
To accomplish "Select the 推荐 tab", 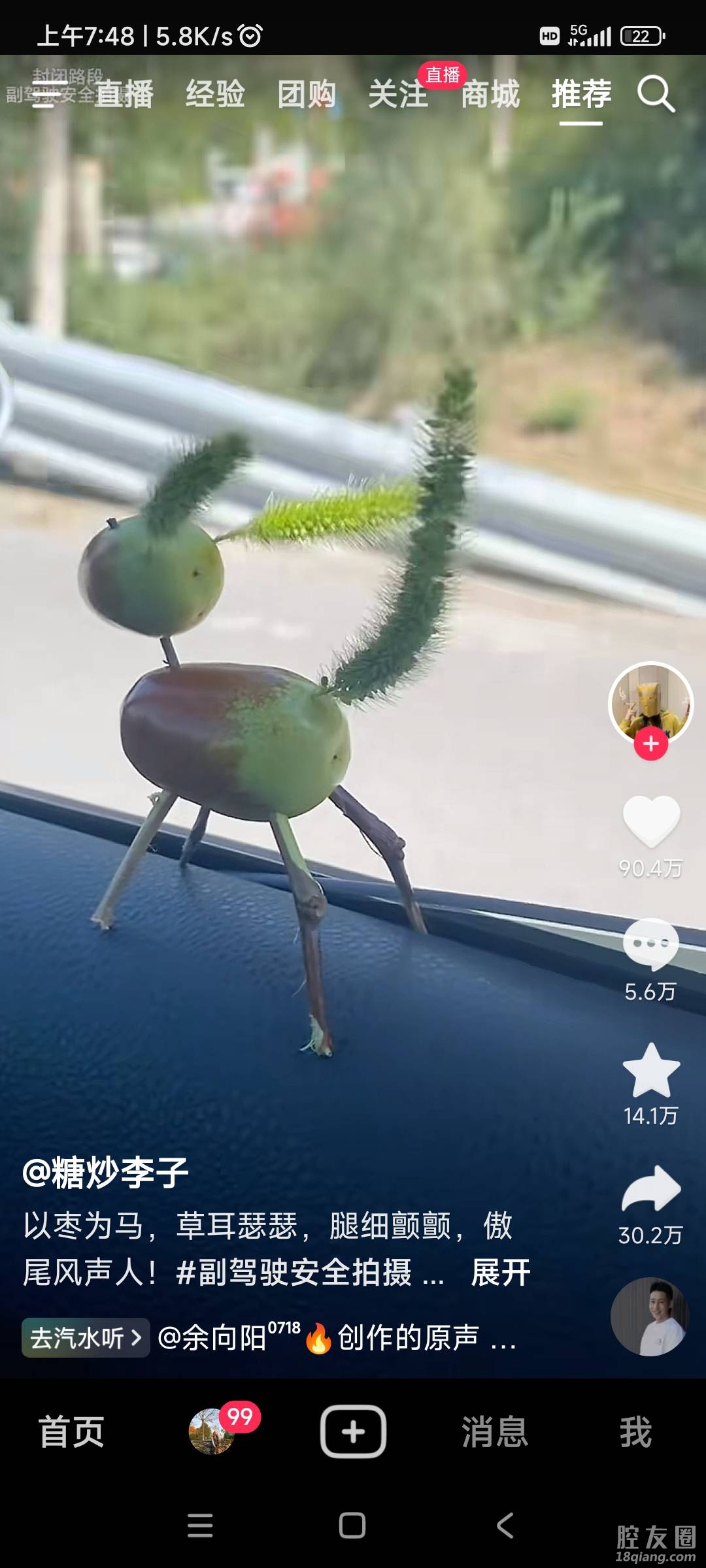I will [x=581, y=94].
